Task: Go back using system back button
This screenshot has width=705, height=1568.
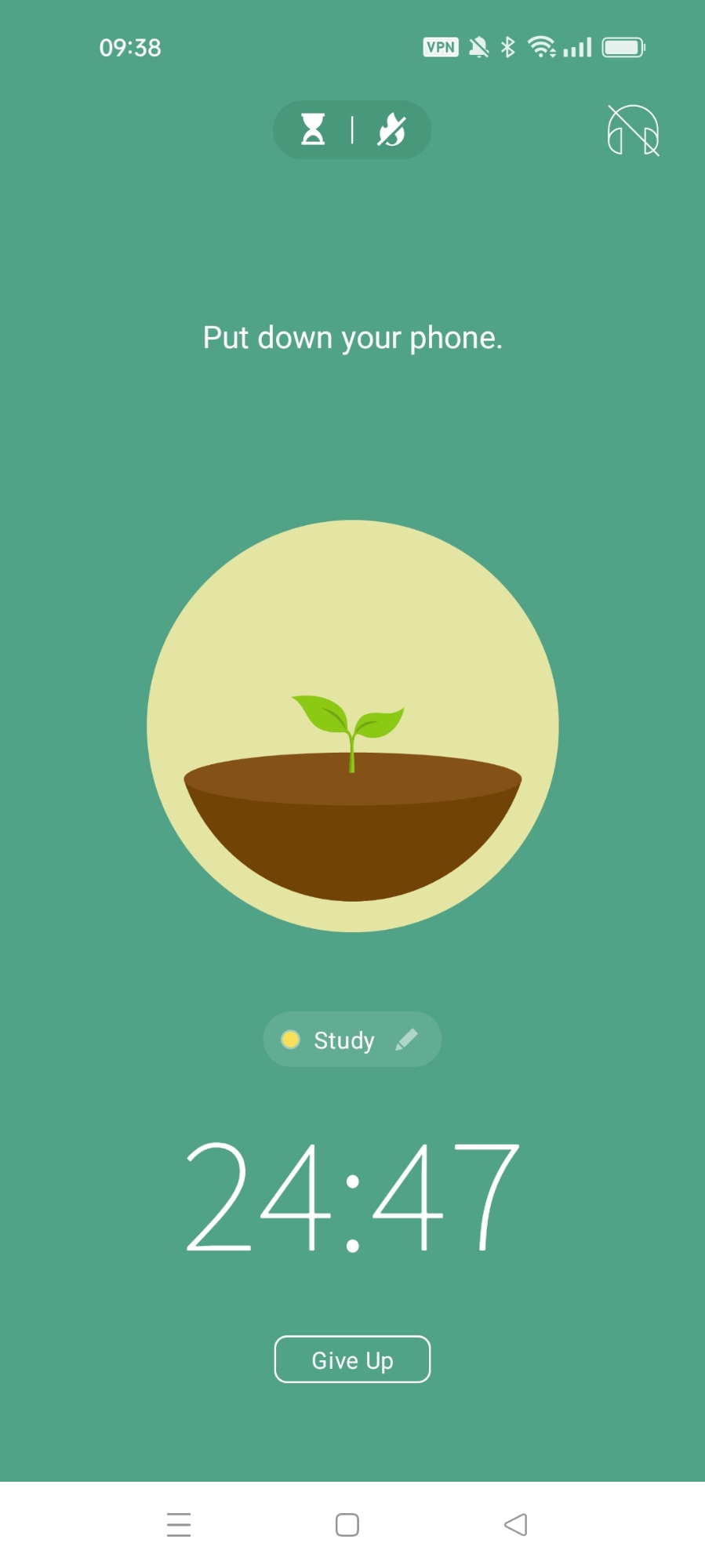Action: 515,1525
